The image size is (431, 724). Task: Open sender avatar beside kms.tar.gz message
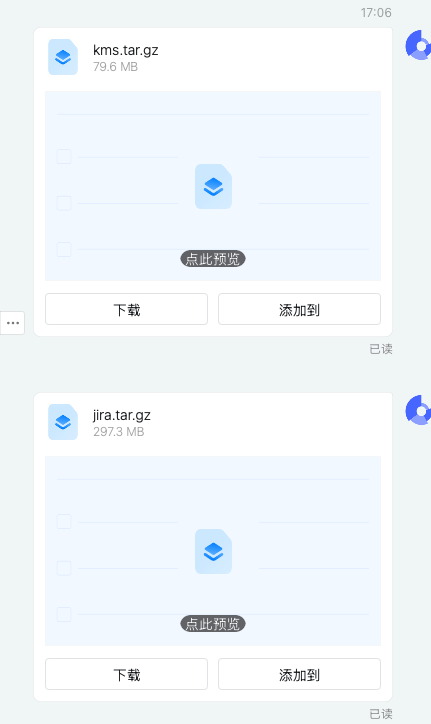[419, 45]
